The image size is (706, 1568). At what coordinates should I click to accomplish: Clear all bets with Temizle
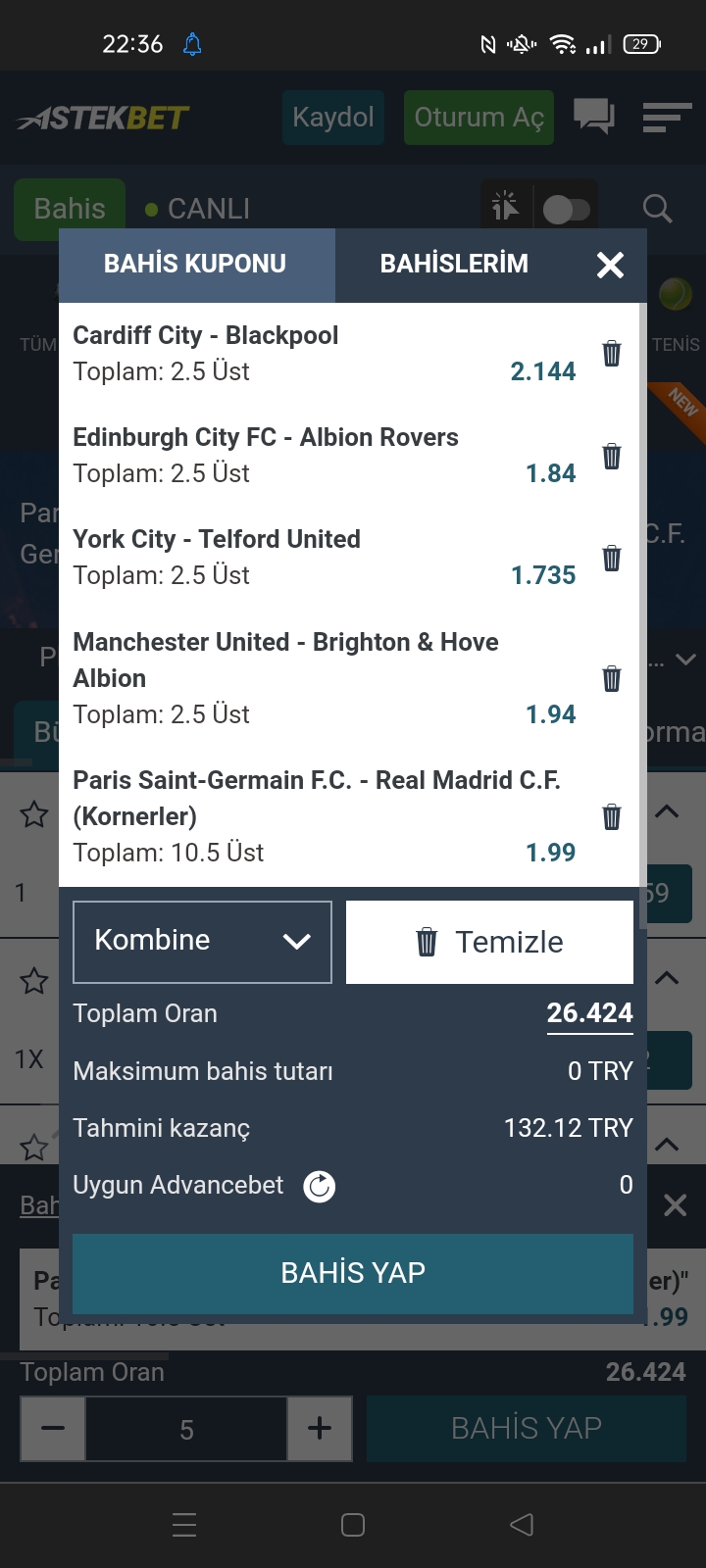pos(489,942)
